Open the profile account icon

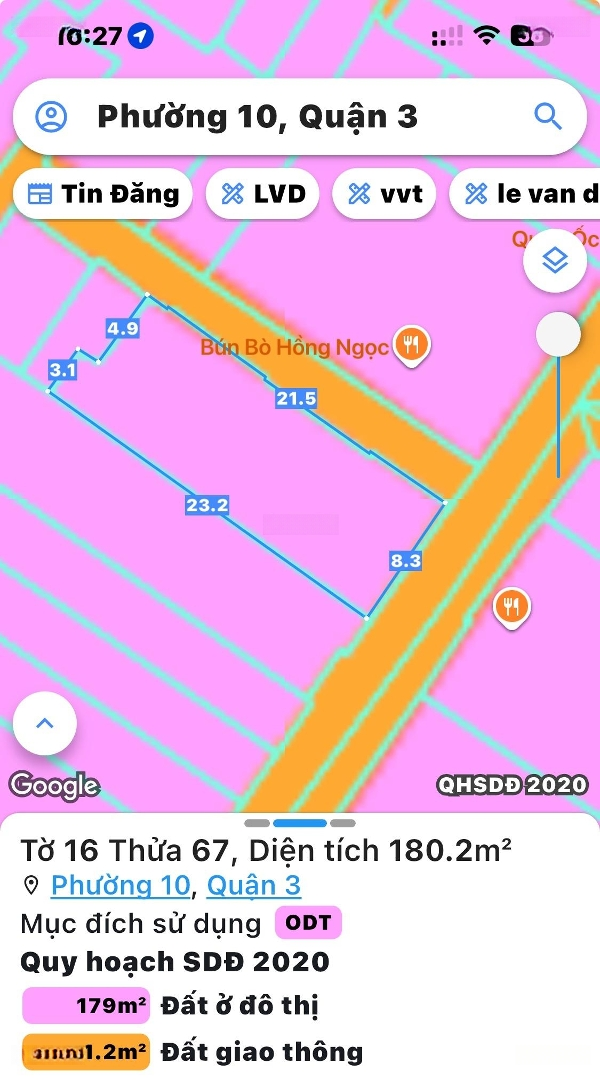click(51, 117)
